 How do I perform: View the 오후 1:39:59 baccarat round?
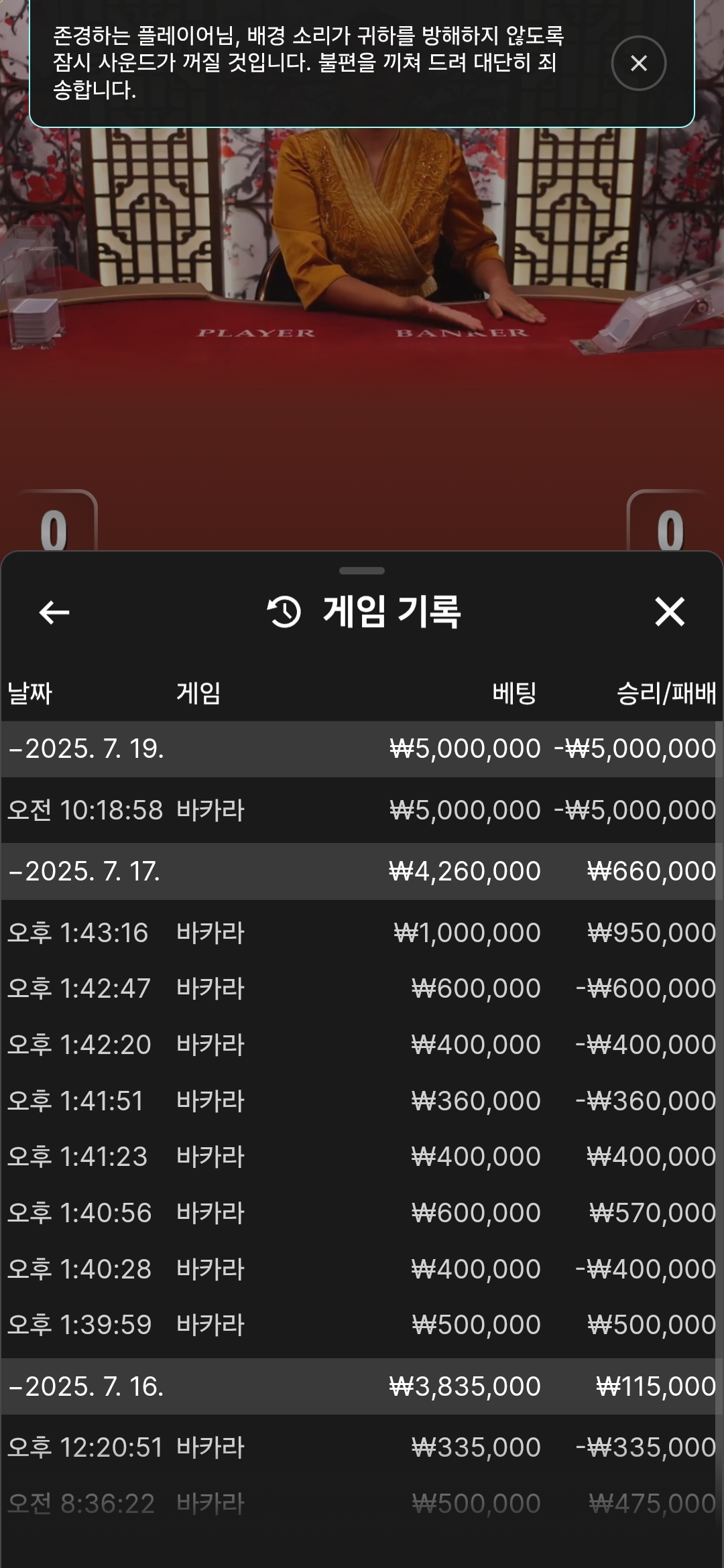coord(362,1325)
